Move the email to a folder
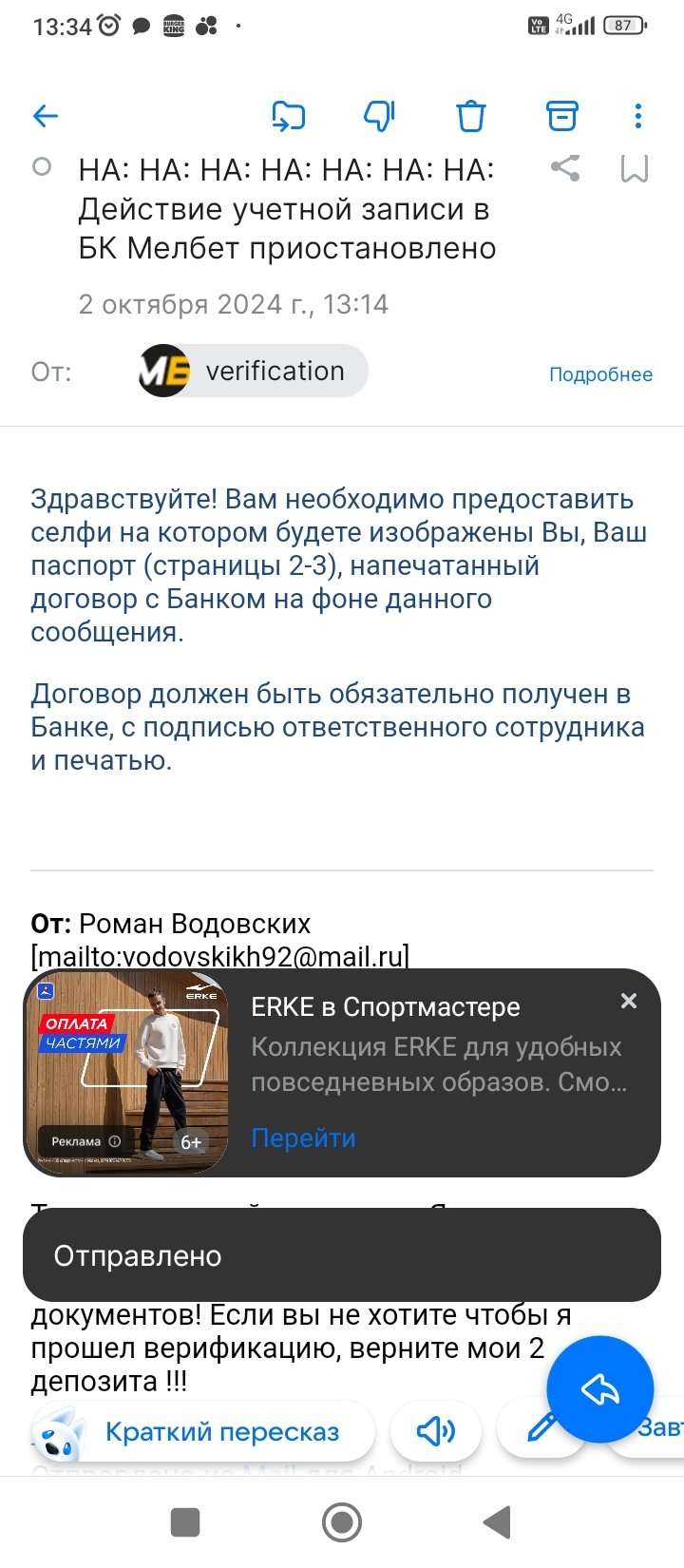Screen dimensions: 684x1568 coord(288,116)
